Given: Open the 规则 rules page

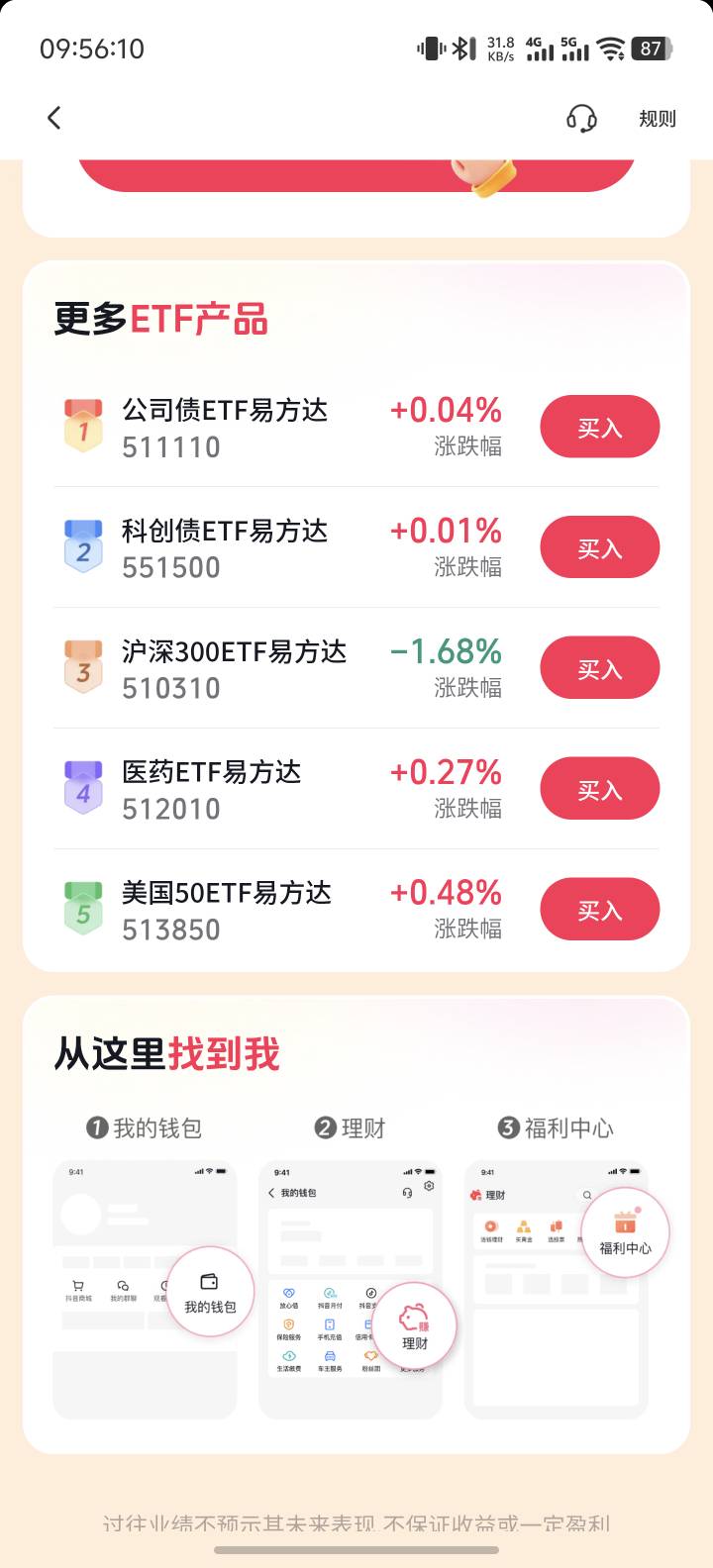Looking at the screenshot, I should [657, 119].
